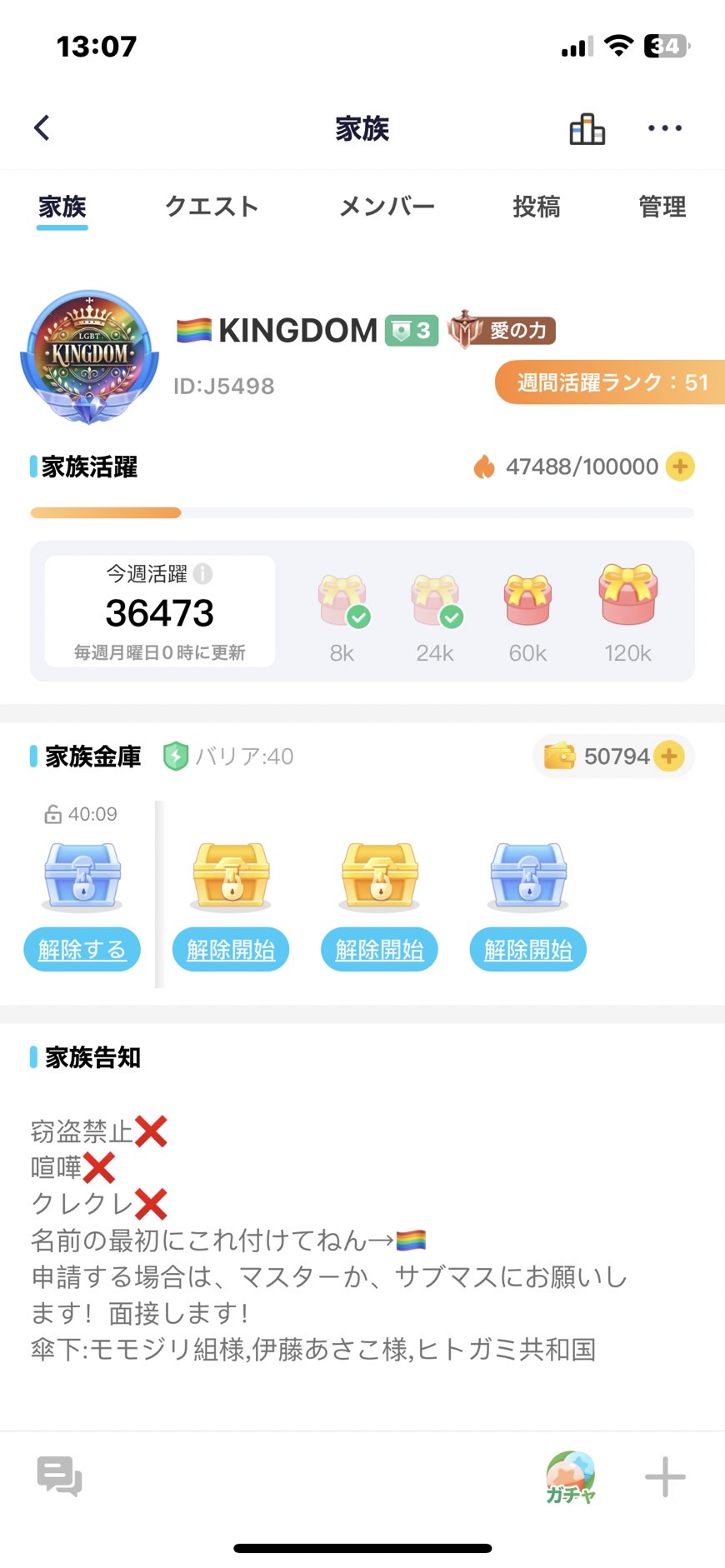Add family activity points with plus icon
Image resolution: width=725 pixels, height=1568 pixels.
680,467
